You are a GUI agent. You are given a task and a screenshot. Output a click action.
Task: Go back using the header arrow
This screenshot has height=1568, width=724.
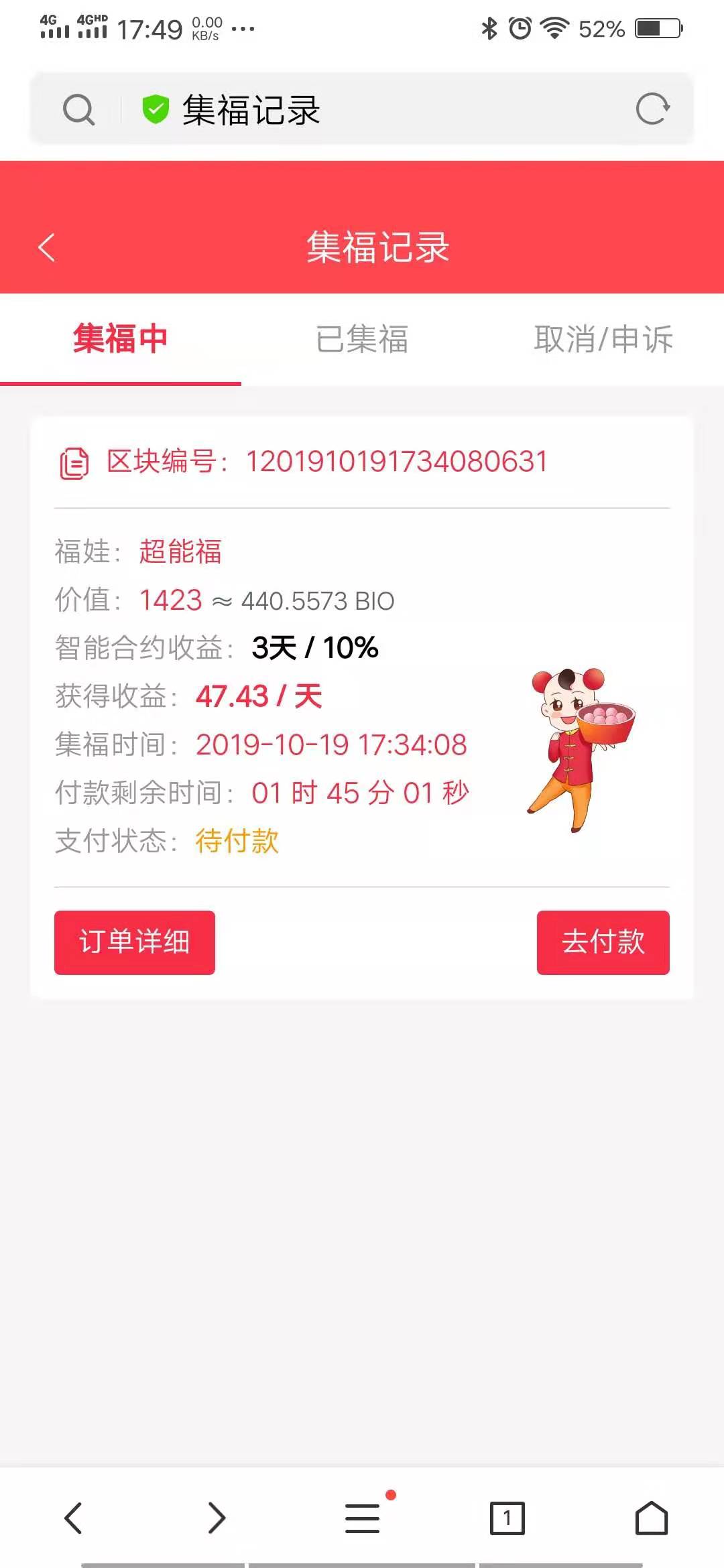click(x=46, y=247)
